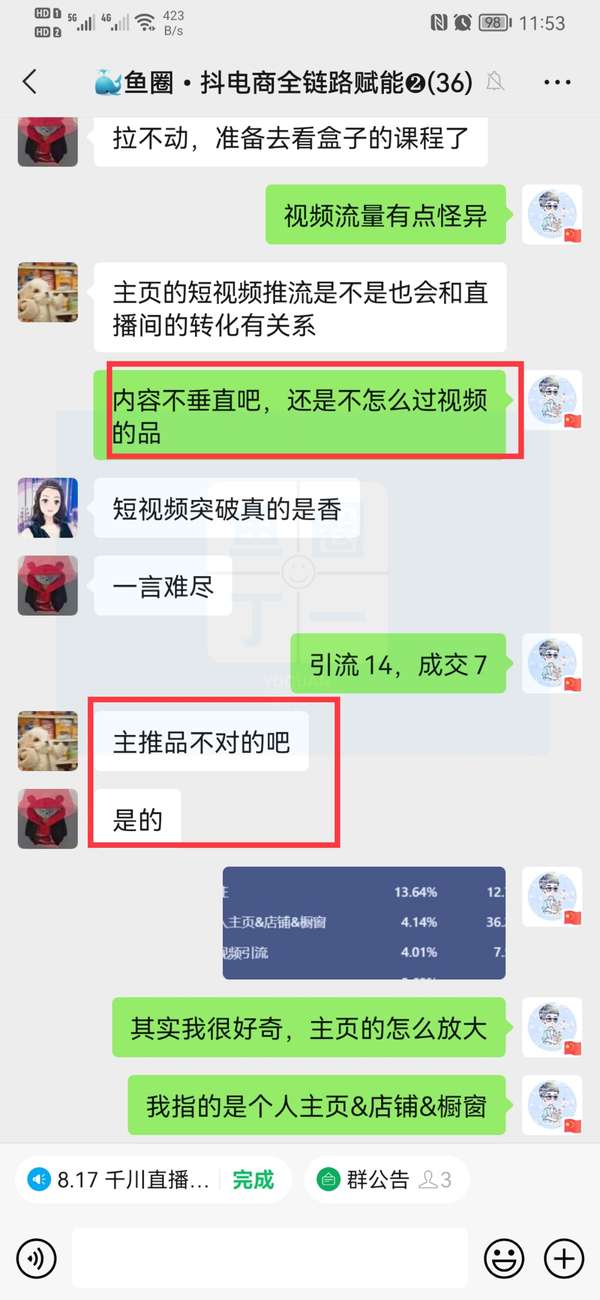
Task: Go back from the group chat
Action: point(30,82)
